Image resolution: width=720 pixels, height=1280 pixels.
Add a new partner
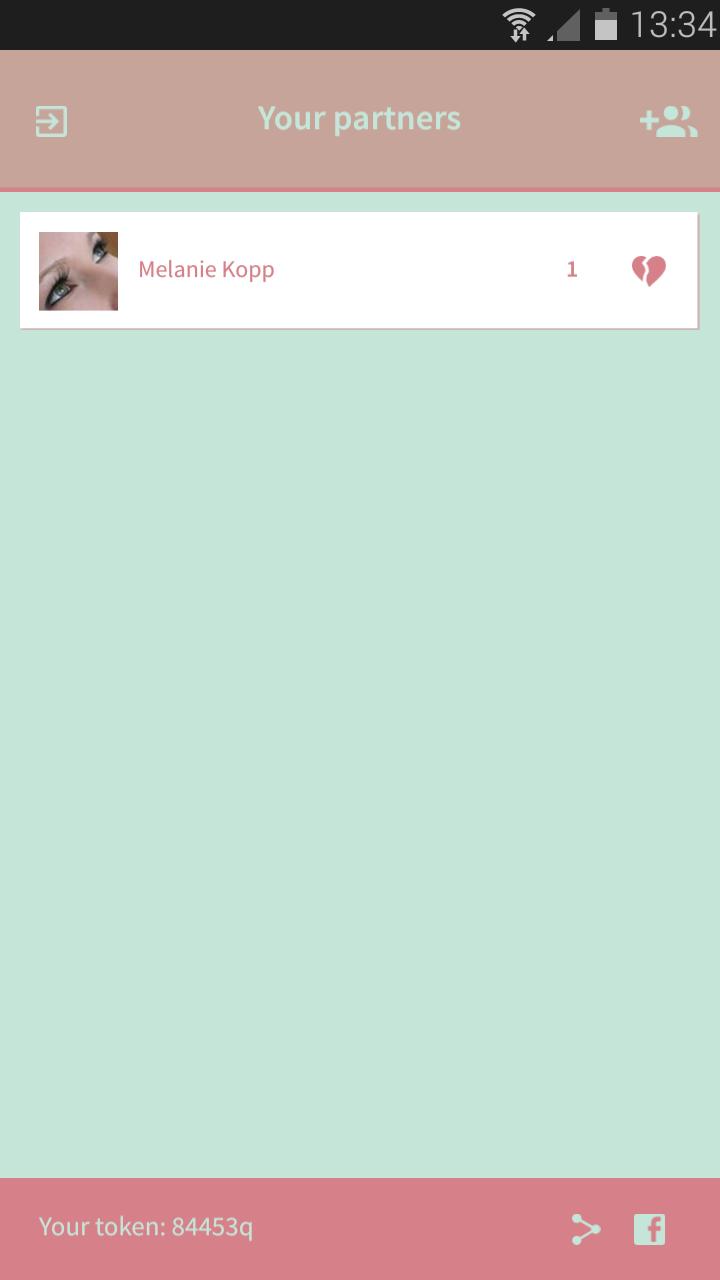[x=668, y=122]
